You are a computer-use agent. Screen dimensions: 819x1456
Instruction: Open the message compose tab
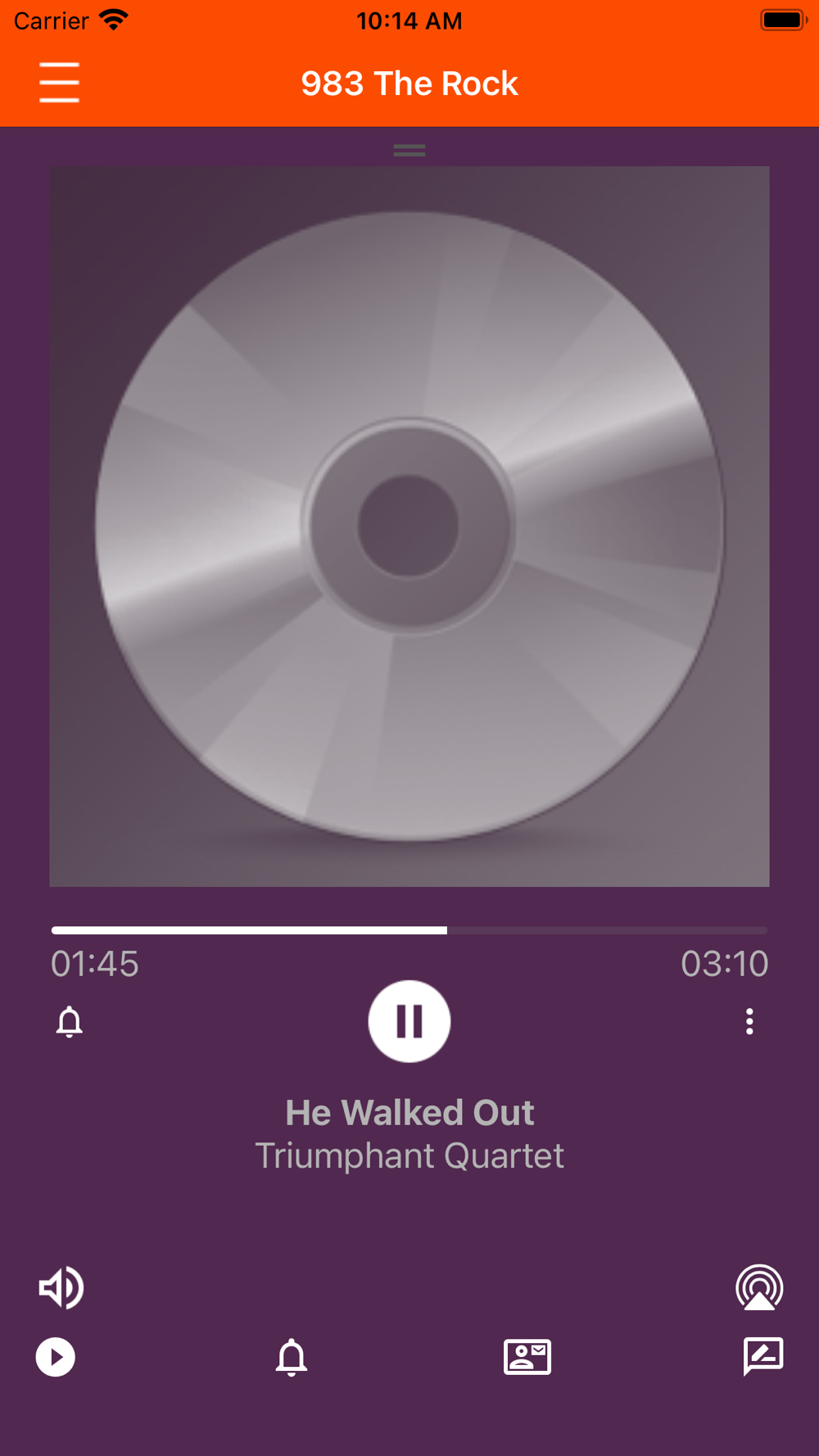point(762,1357)
